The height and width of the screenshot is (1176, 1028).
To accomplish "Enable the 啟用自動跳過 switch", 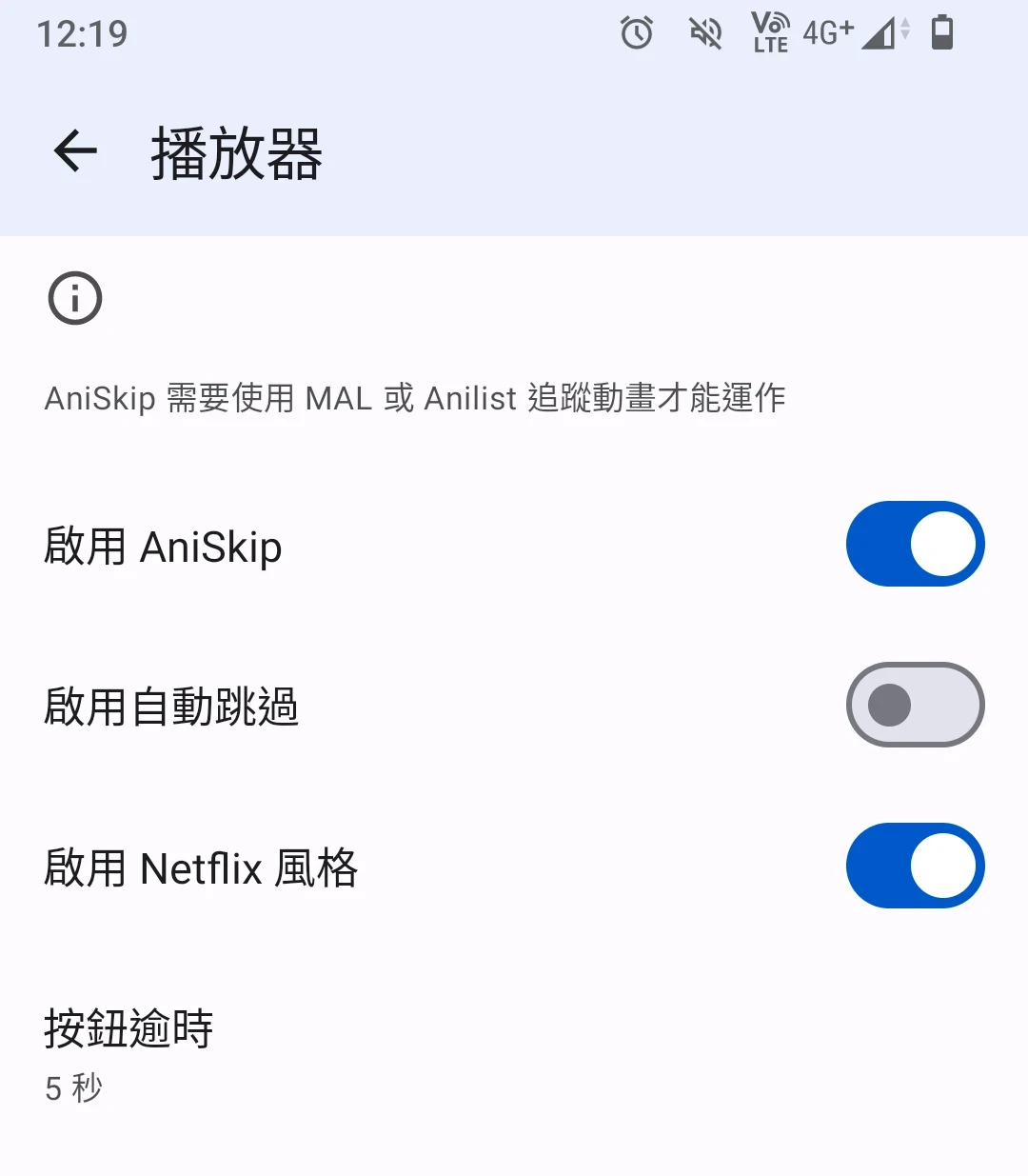I will 915,705.
